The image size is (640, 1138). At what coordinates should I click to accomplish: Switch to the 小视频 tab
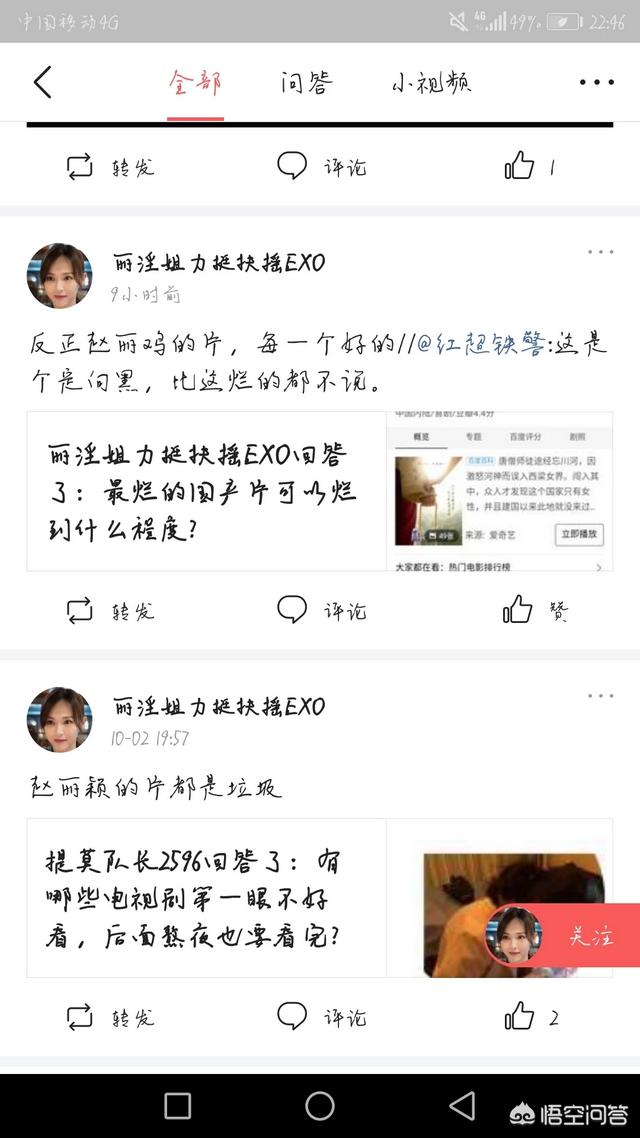[x=431, y=82]
